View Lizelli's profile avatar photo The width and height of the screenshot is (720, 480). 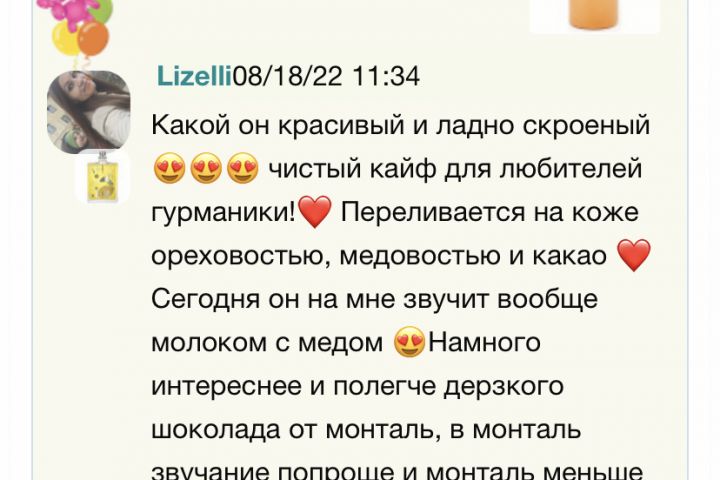(88, 110)
